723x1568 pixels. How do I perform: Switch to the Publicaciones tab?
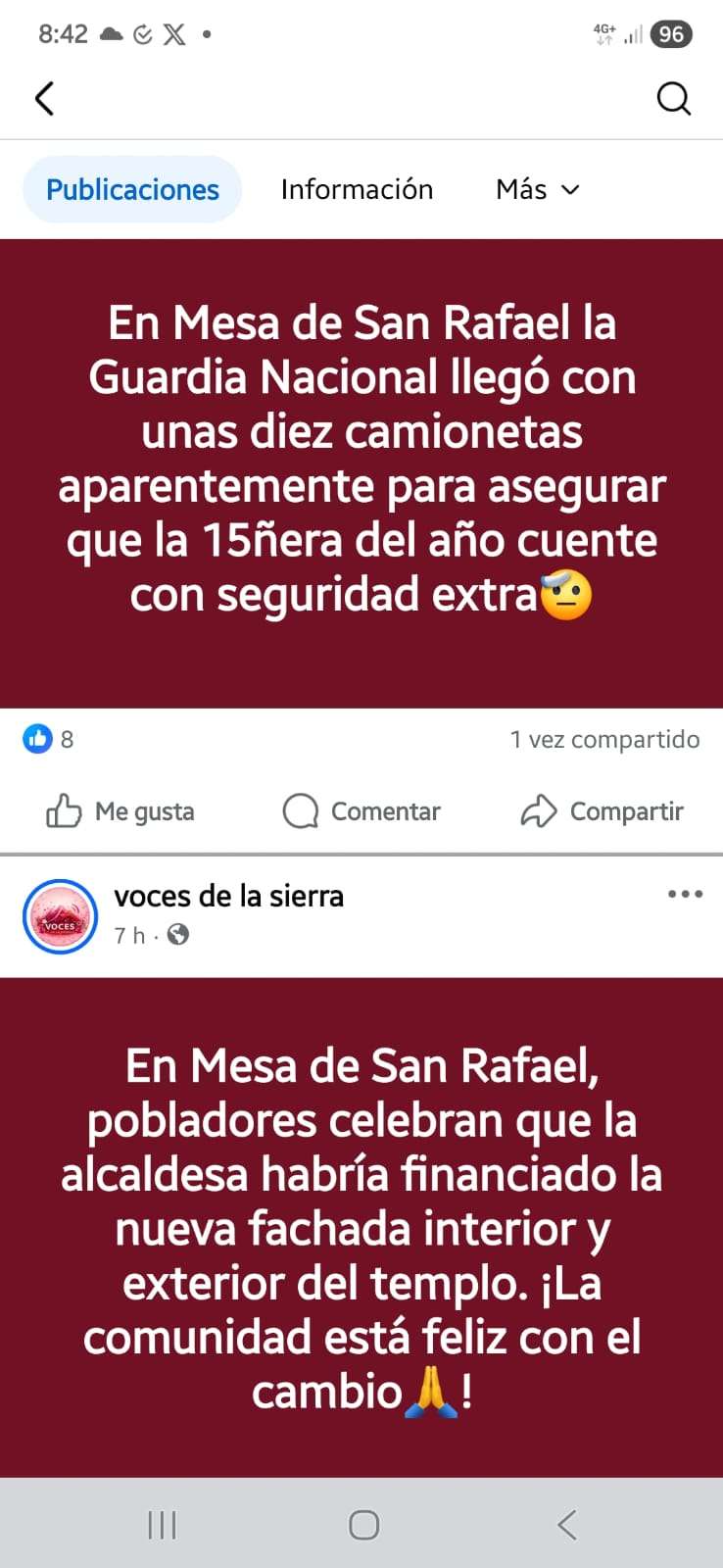[x=132, y=189]
